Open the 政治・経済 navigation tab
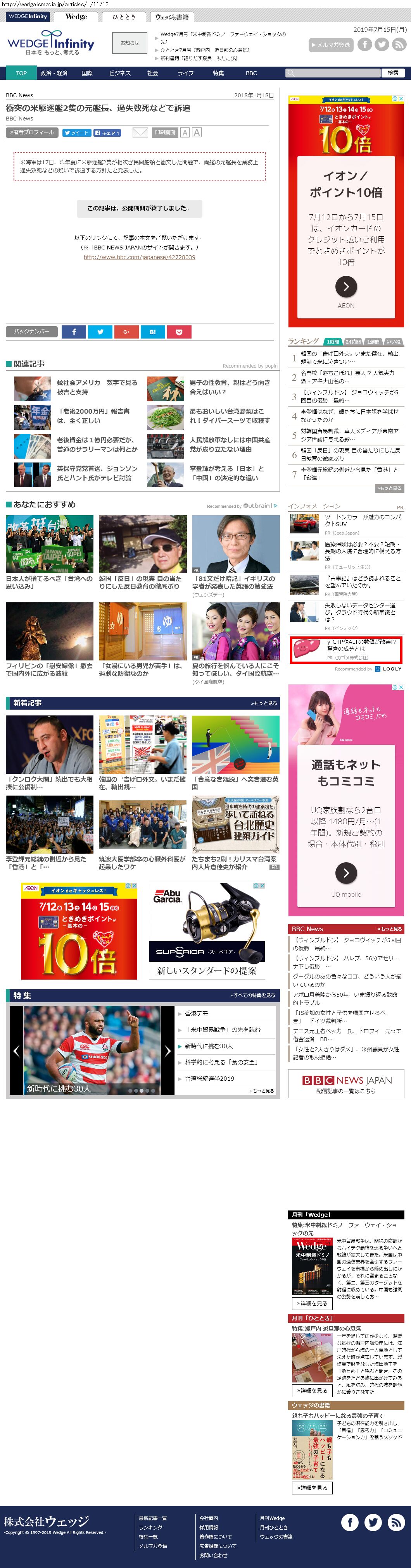The image size is (411, 1568). click(54, 73)
